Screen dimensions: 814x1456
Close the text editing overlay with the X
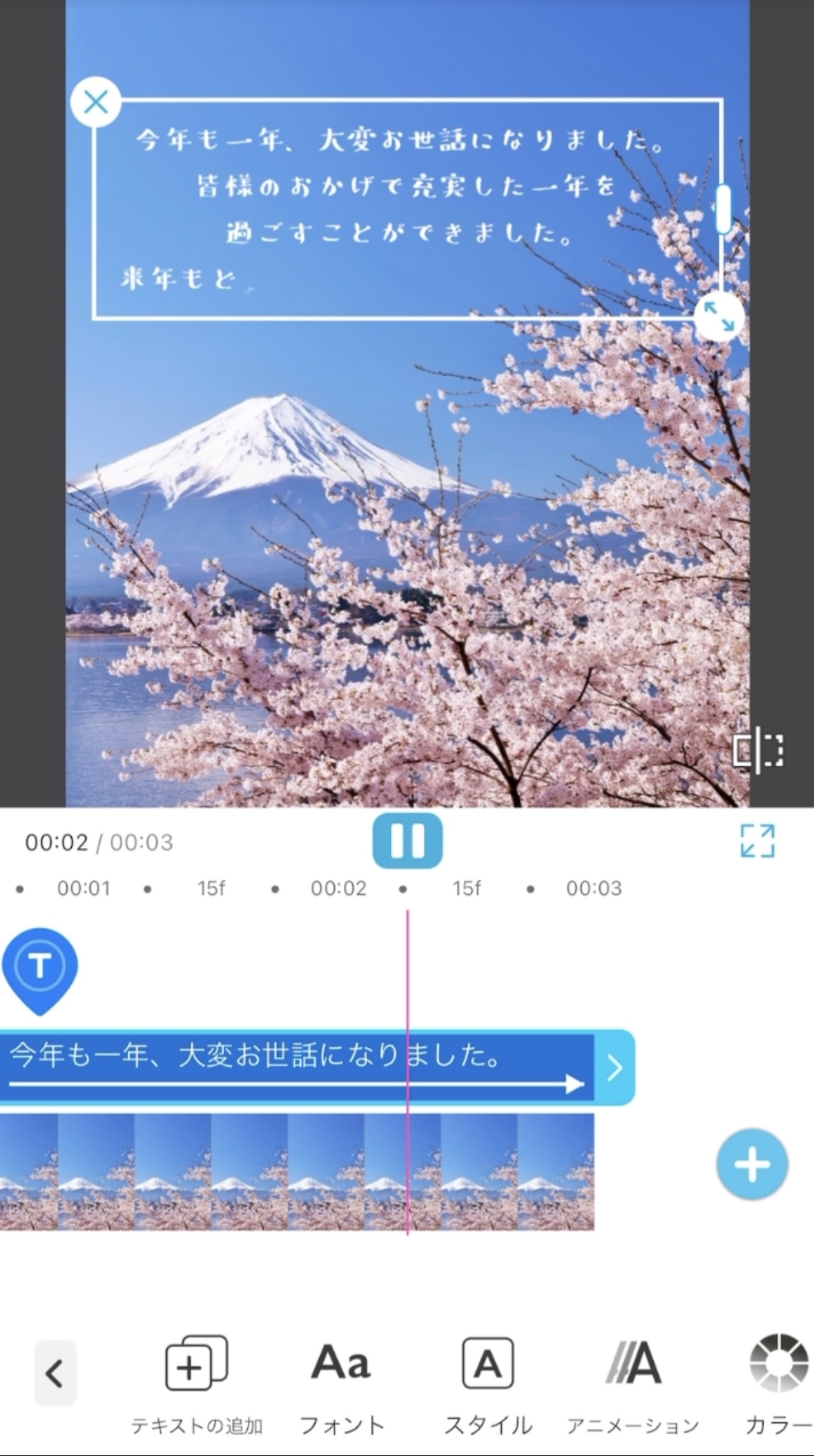click(x=97, y=101)
